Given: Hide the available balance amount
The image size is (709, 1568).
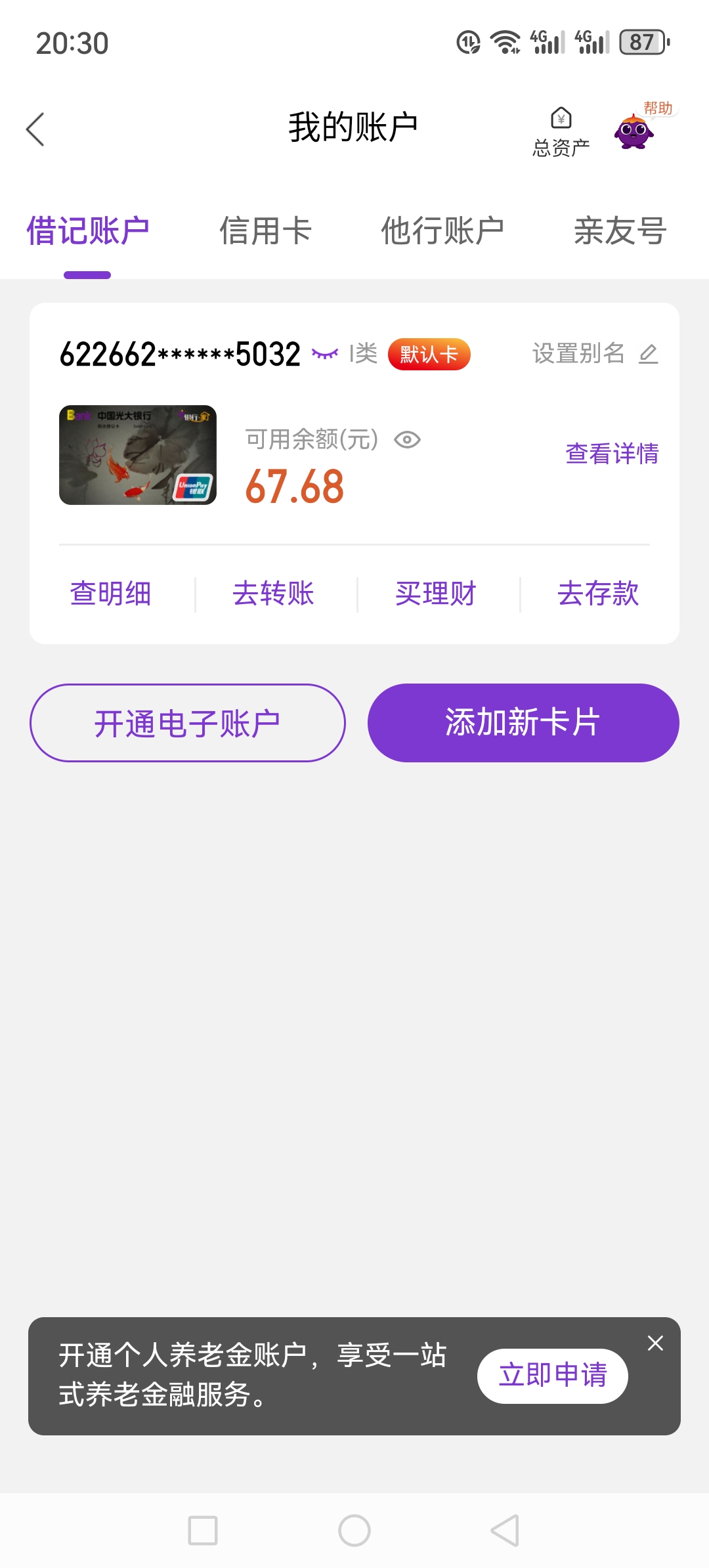Looking at the screenshot, I should click(407, 439).
